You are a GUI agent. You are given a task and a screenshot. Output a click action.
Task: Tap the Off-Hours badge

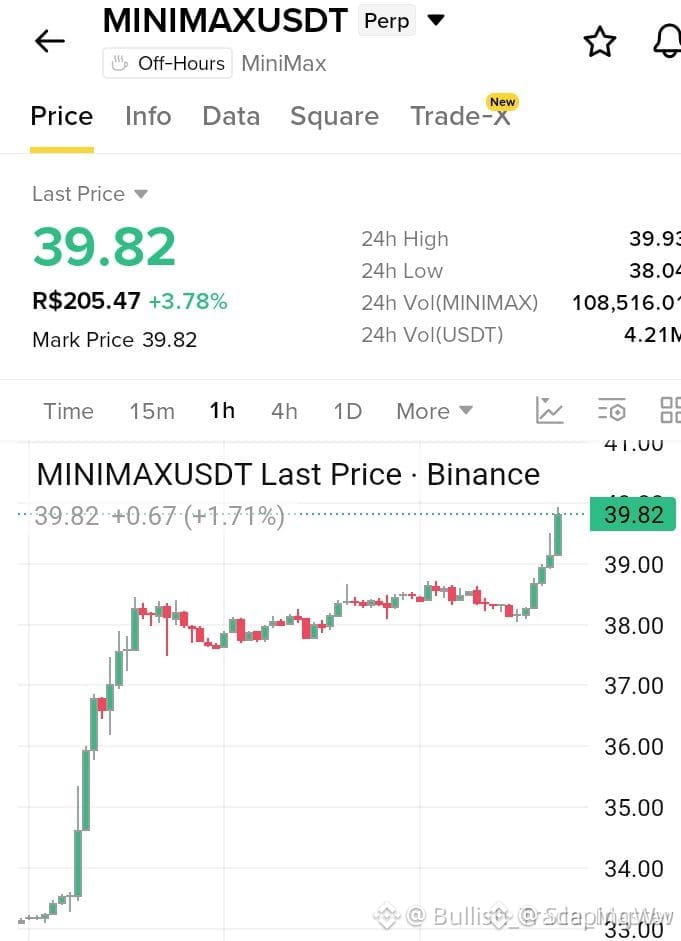click(x=167, y=63)
